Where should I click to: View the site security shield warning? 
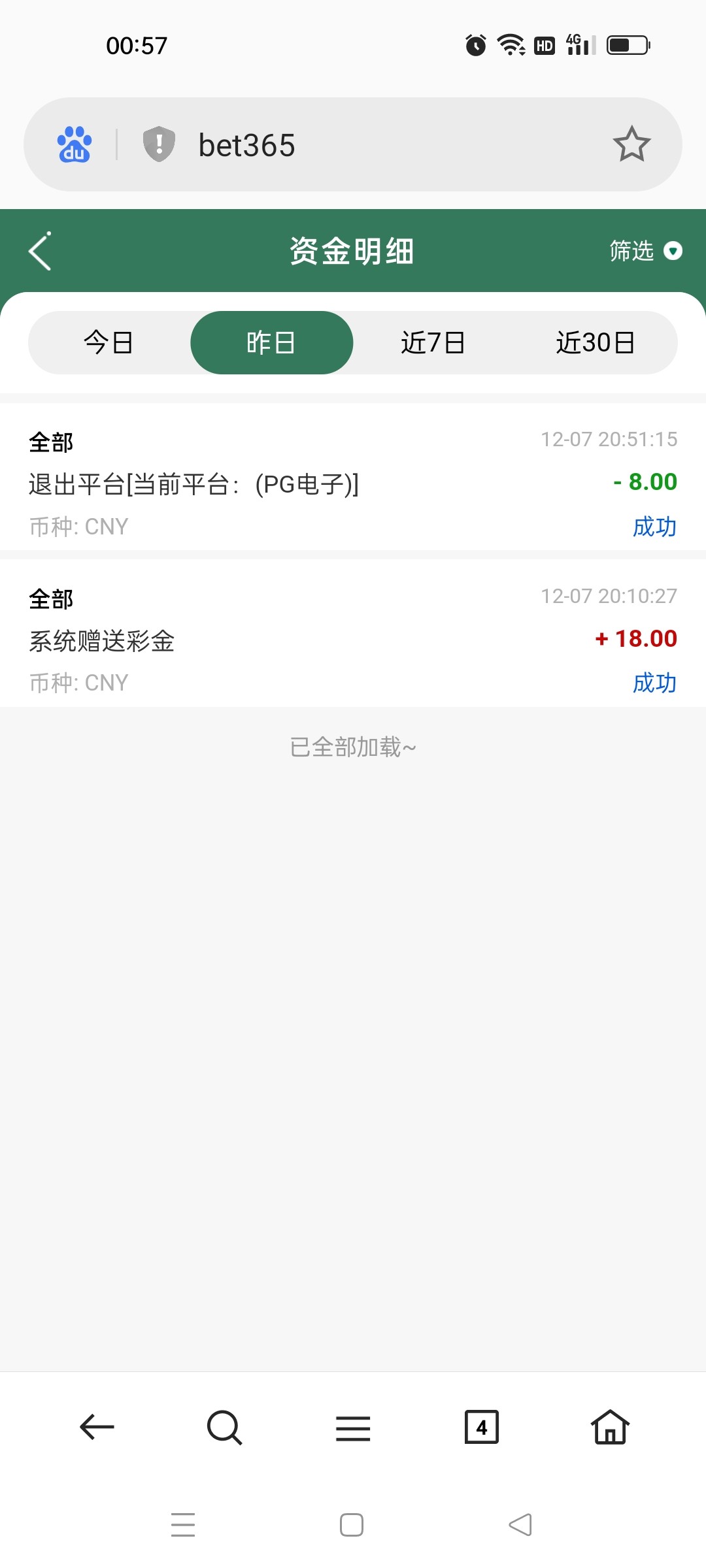tap(159, 144)
